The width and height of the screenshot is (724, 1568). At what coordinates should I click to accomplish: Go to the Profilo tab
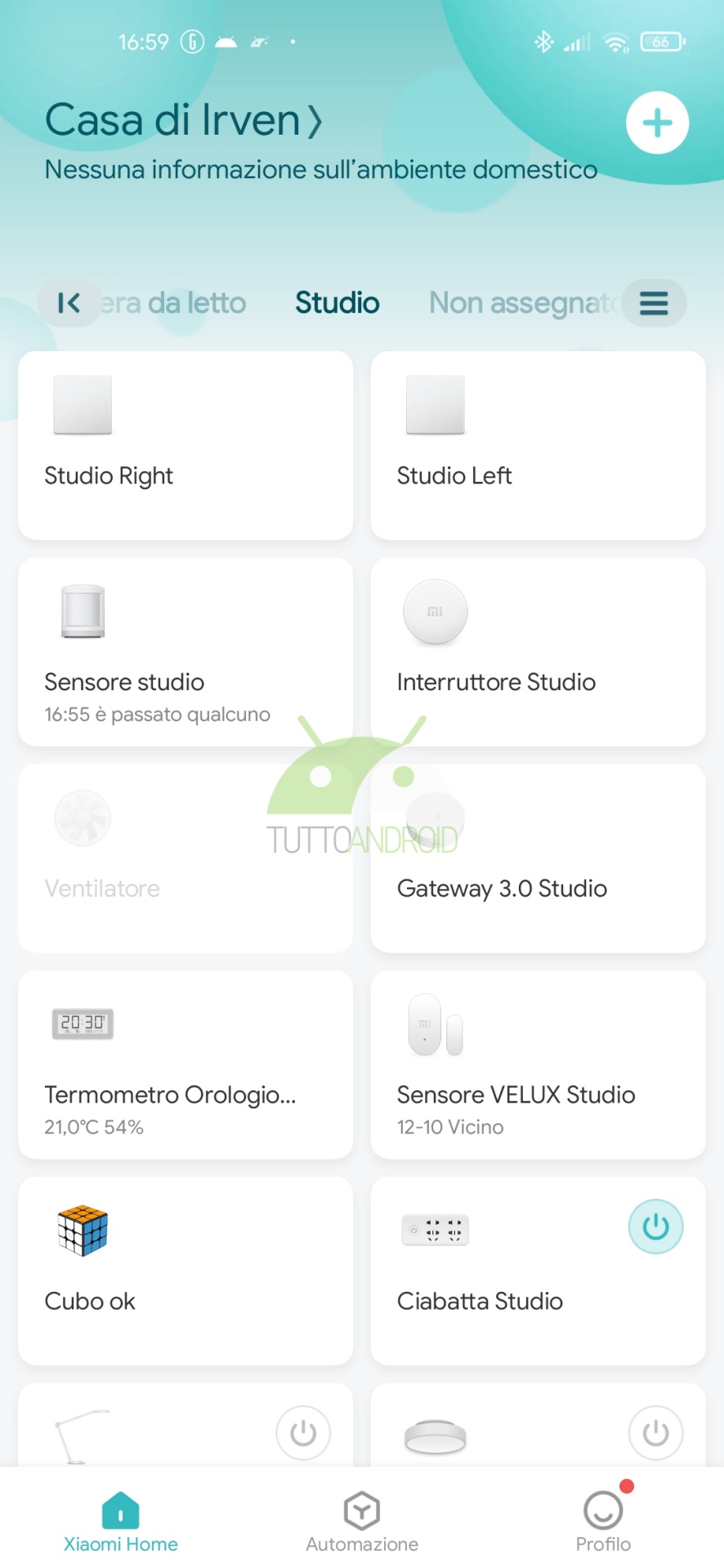click(603, 1521)
